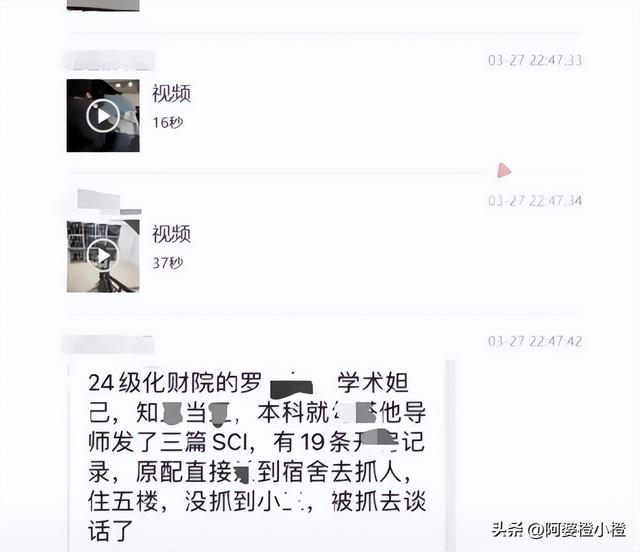Play the 16-second video message
Image resolution: width=640 pixels, height=552 pixels.
(102, 116)
